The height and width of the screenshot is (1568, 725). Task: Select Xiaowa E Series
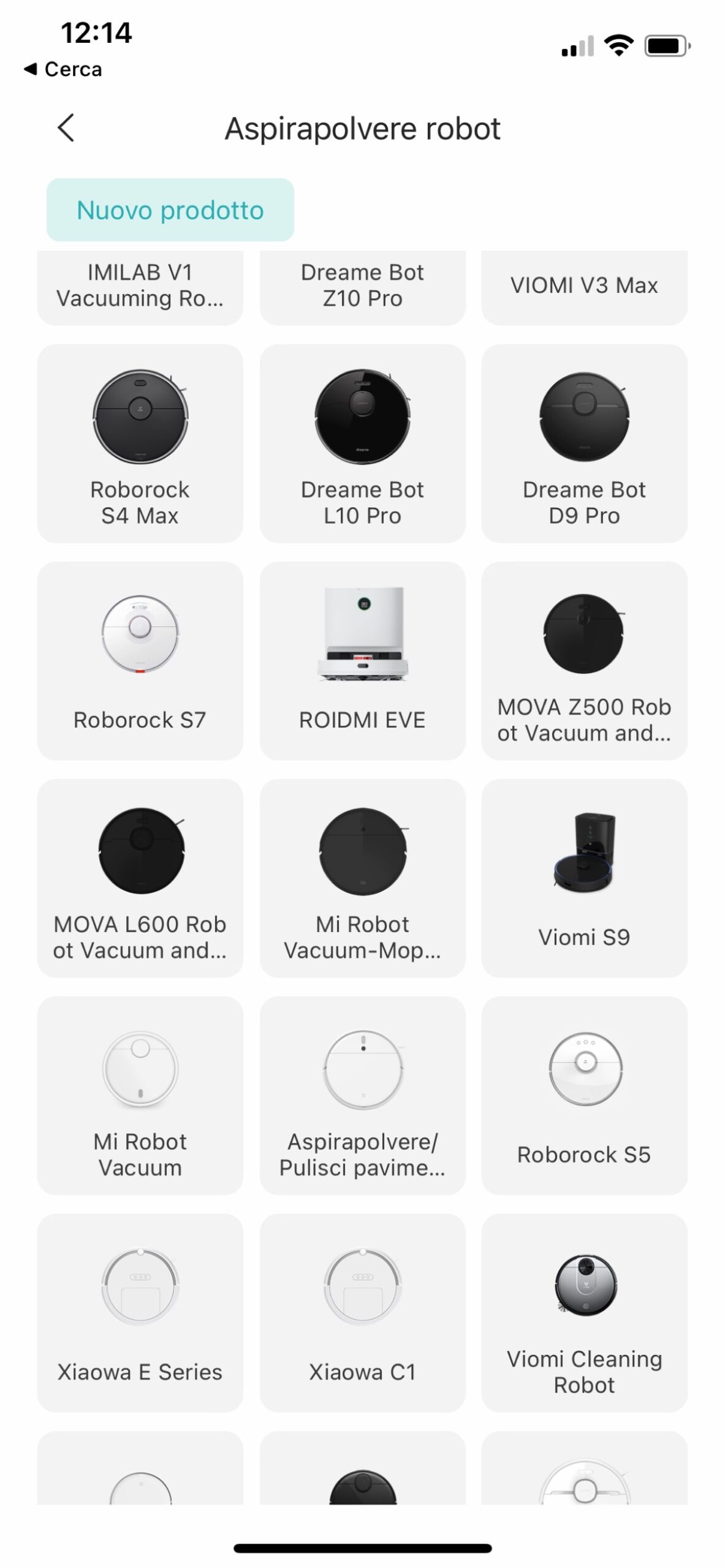click(140, 1313)
